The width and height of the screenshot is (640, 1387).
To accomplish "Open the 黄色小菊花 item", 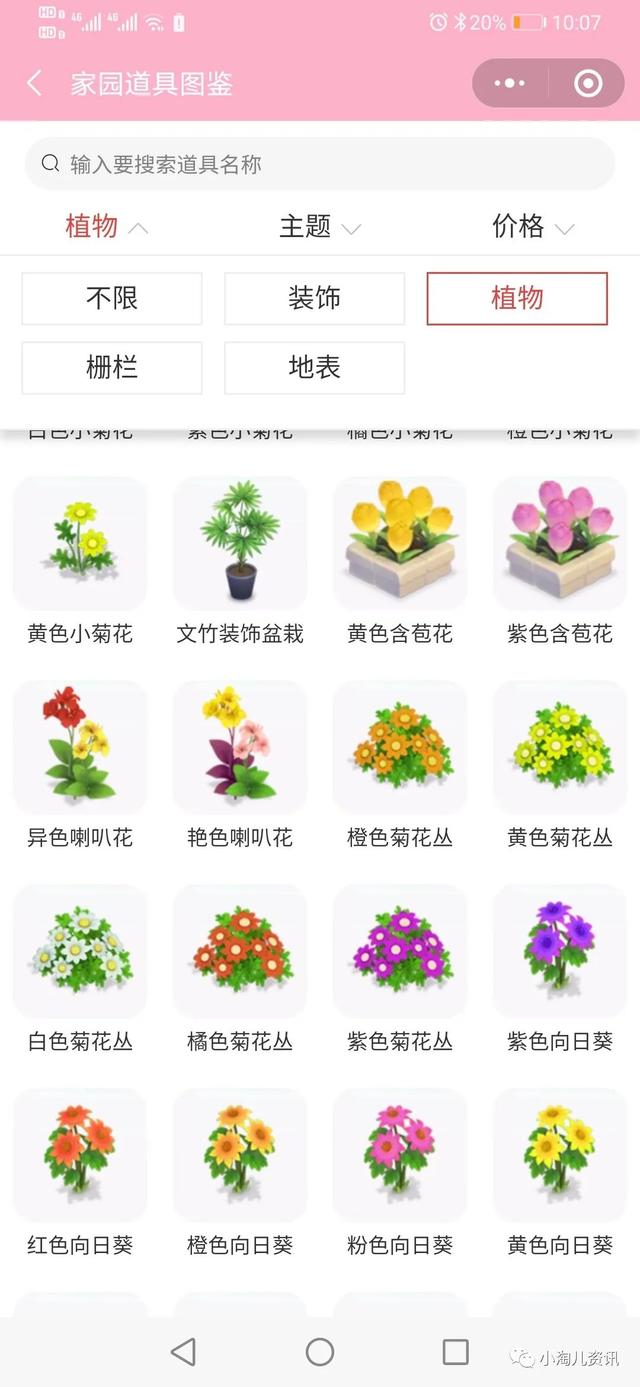I will 80,545.
